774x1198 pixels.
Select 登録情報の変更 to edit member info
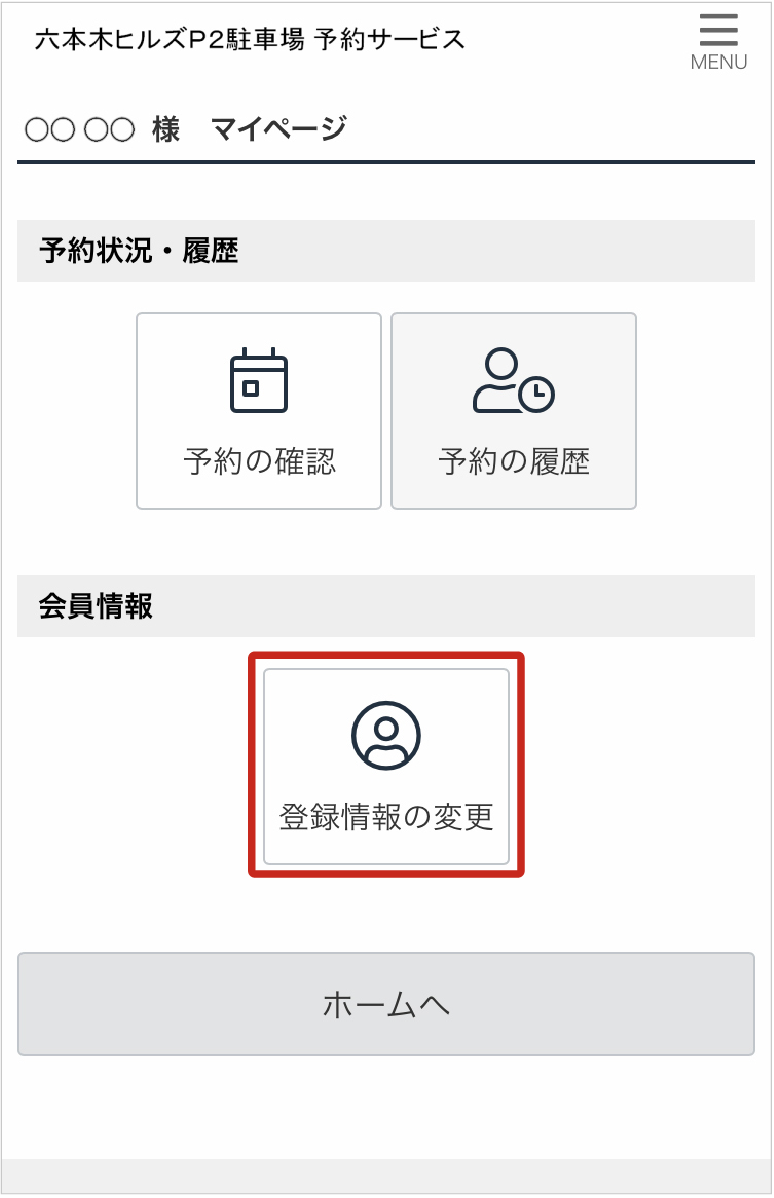click(386, 766)
